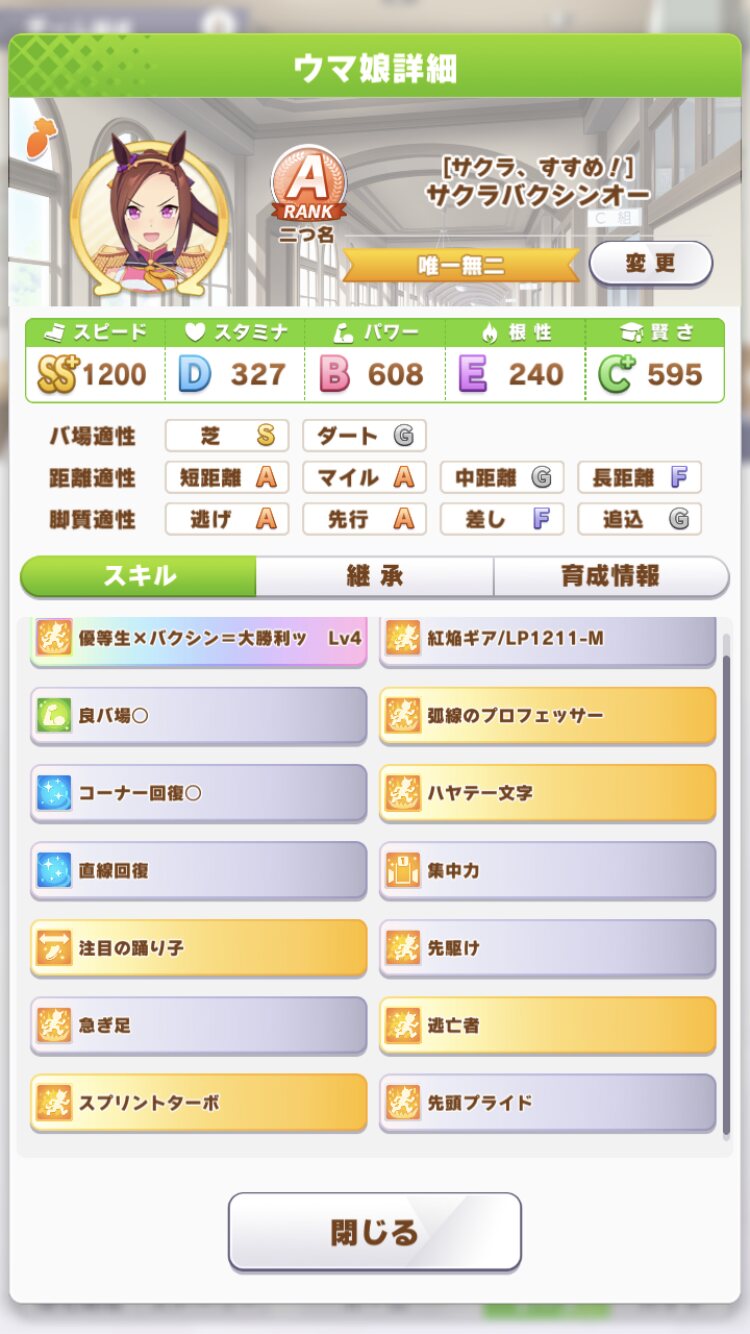Open the 紅焔ギア/LP1211-M skill
750x1334 pixels.
tap(547, 639)
